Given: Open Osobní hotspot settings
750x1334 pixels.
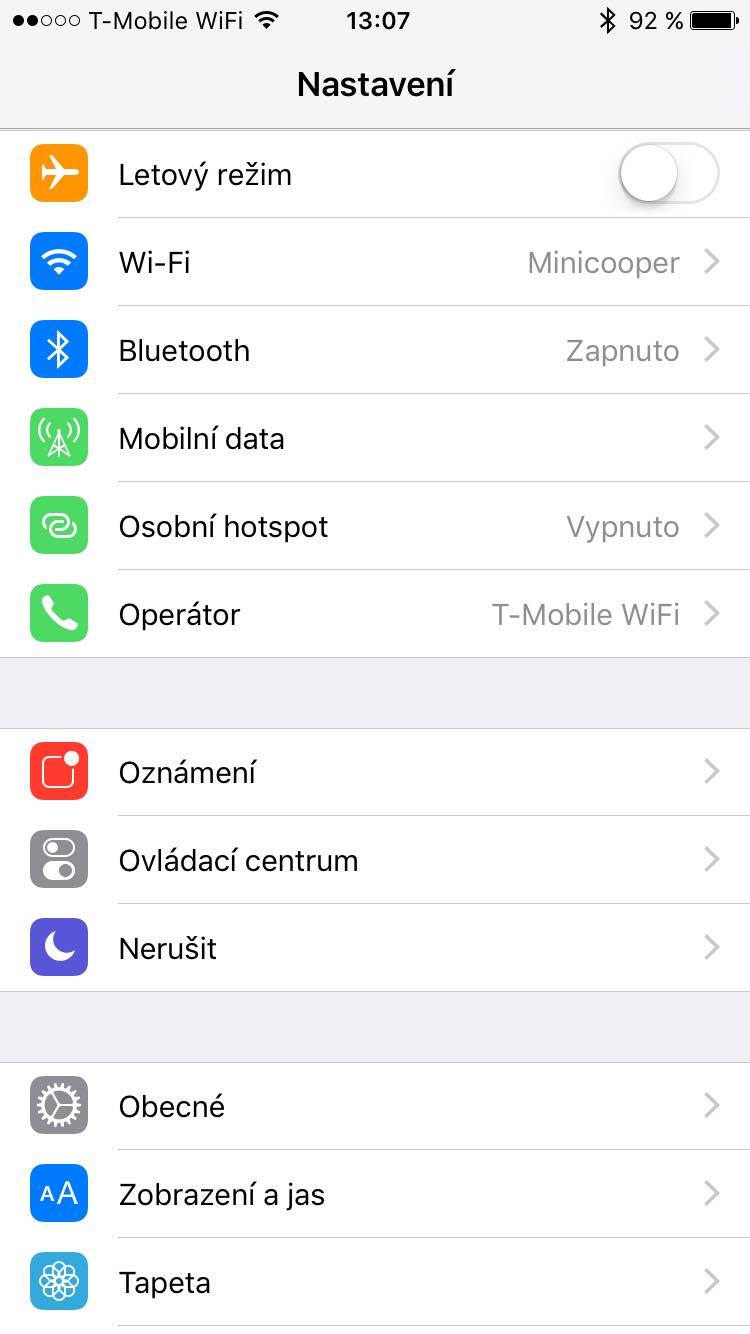Looking at the screenshot, I should tap(375, 526).
